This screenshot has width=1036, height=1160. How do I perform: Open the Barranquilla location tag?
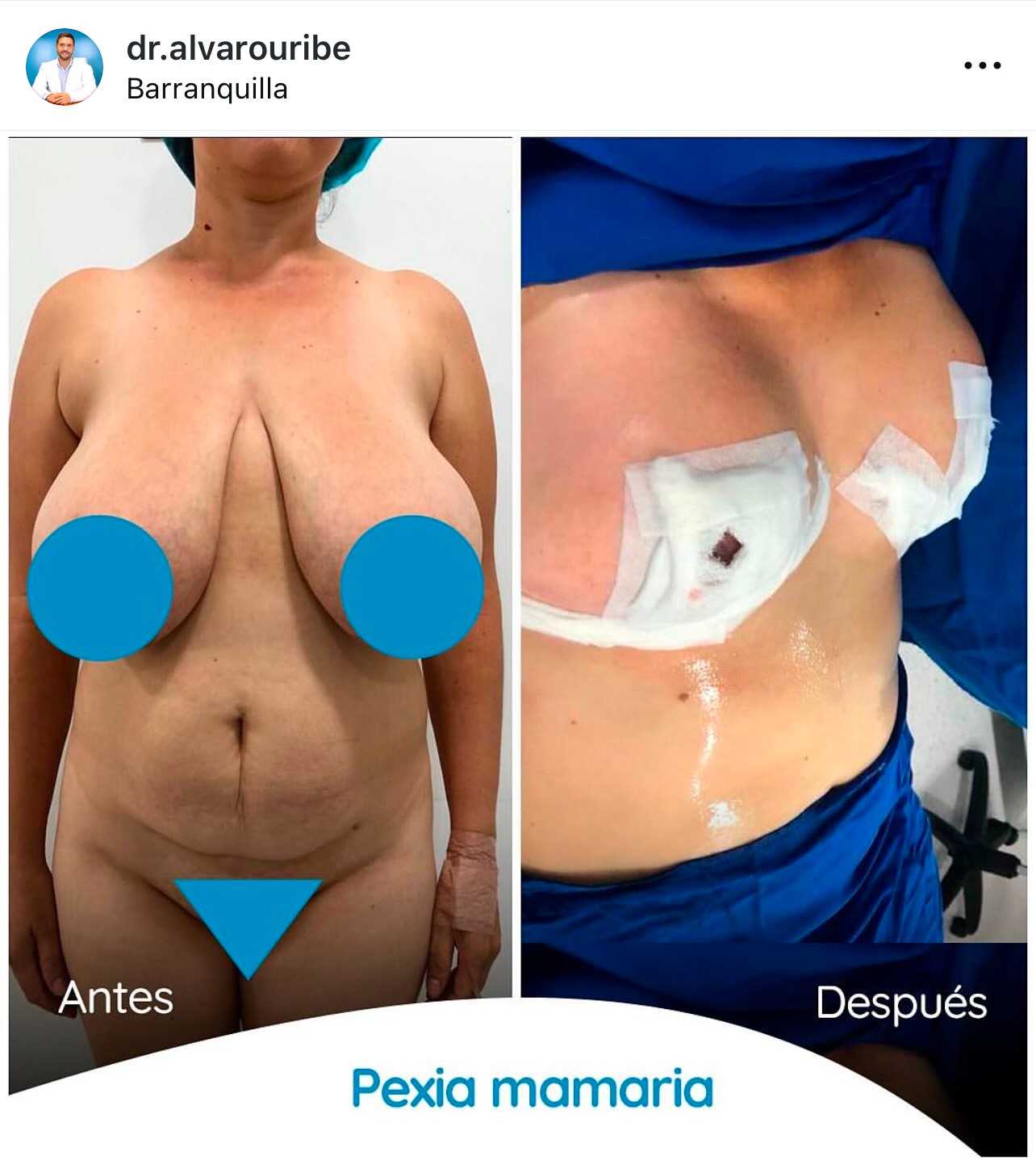pyautogui.click(x=207, y=89)
